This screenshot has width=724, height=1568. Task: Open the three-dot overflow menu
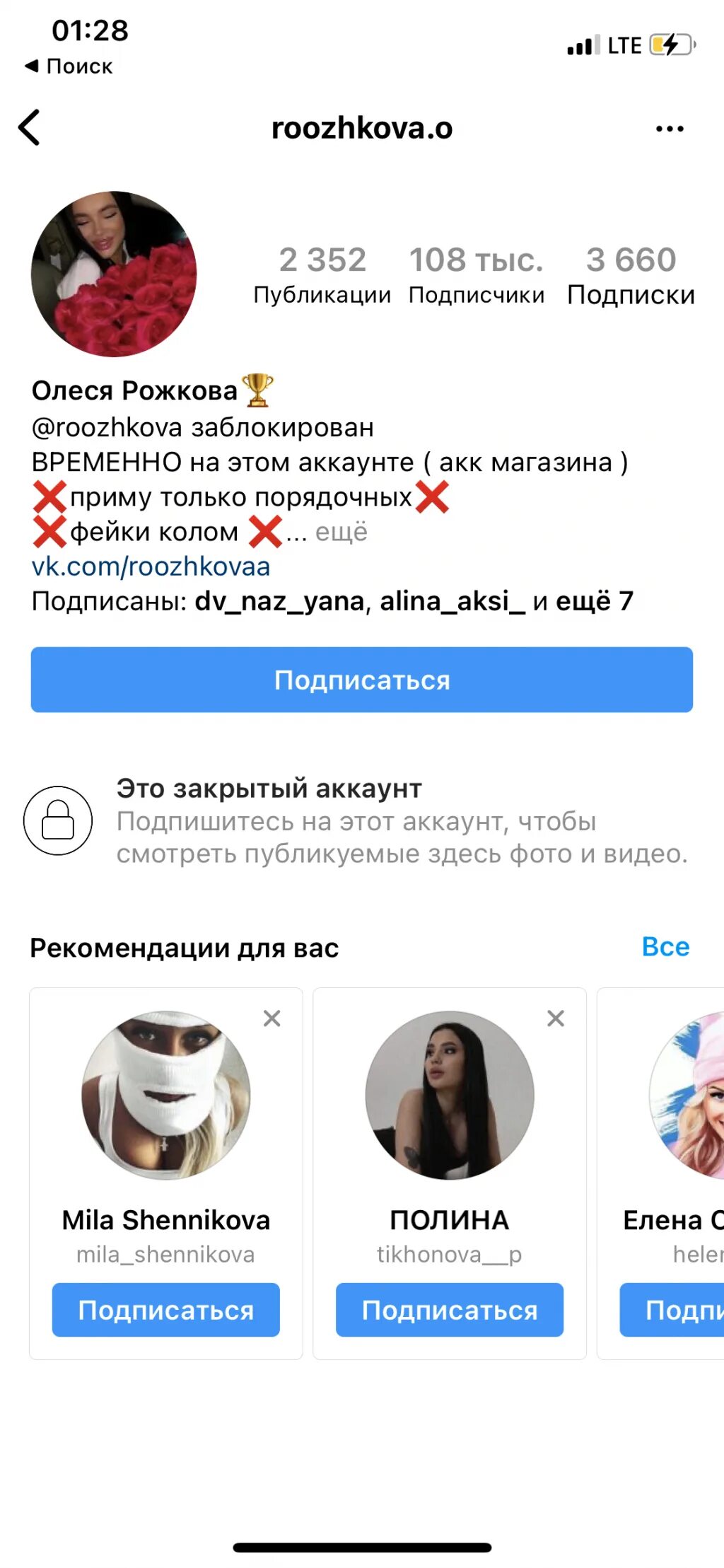pyautogui.click(x=669, y=129)
